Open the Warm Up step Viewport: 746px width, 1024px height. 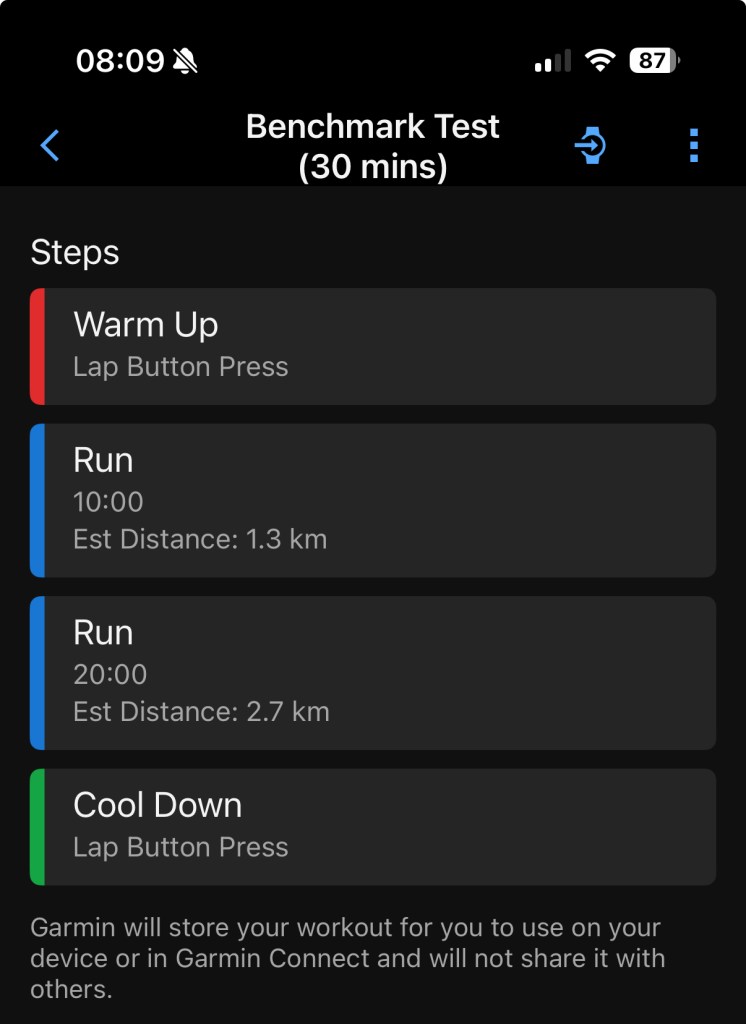point(373,346)
